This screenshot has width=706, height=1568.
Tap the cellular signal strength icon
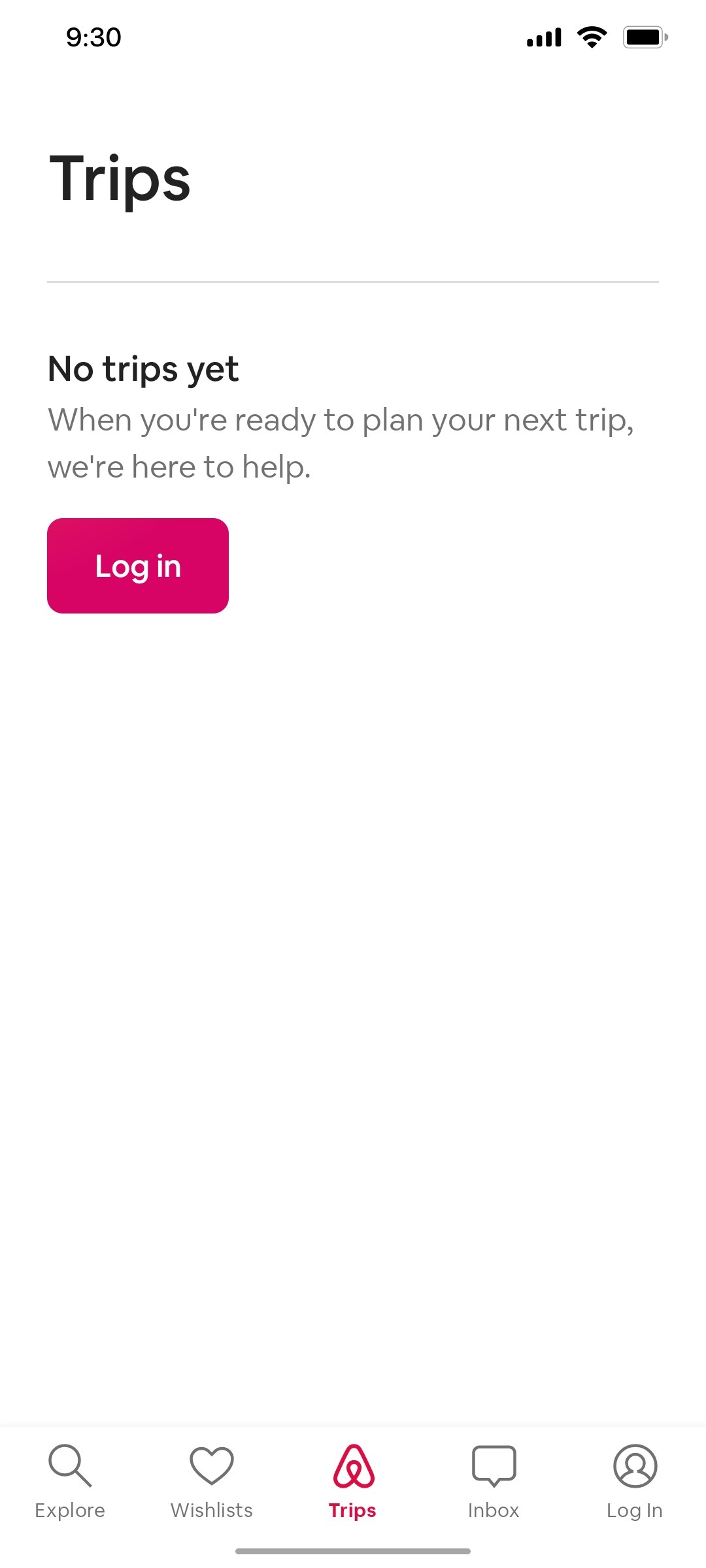(x=543, y=37)
